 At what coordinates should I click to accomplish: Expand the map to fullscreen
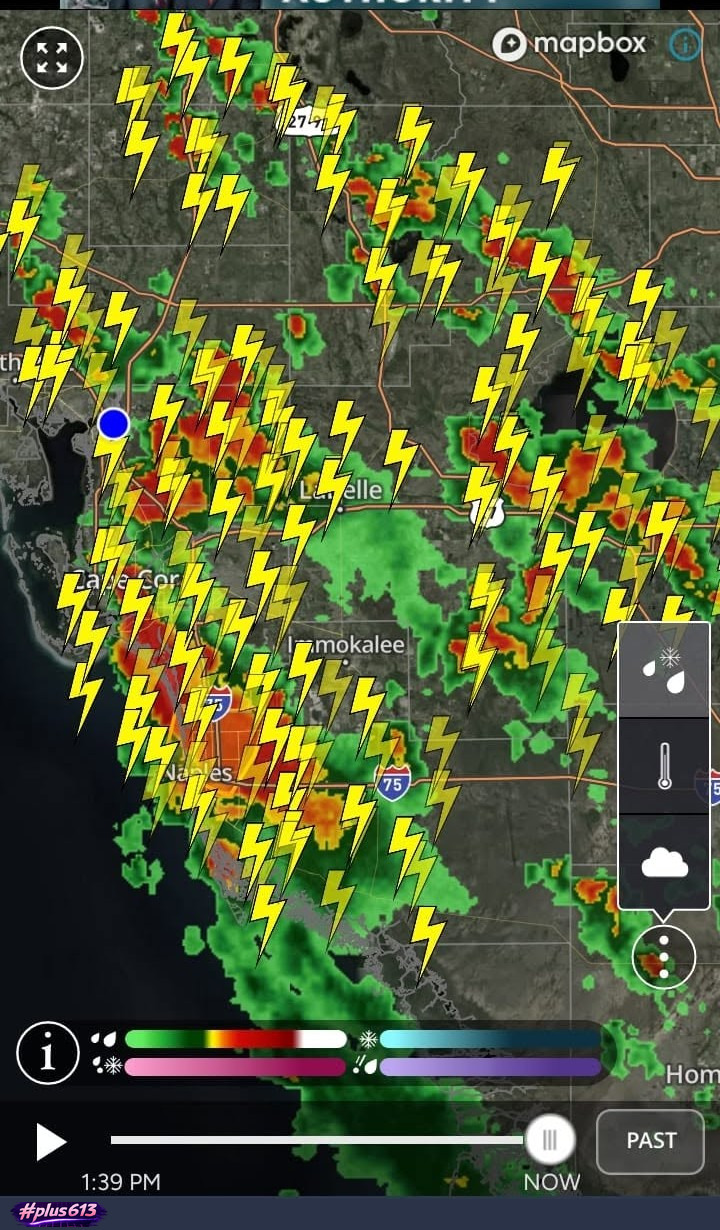52,57
